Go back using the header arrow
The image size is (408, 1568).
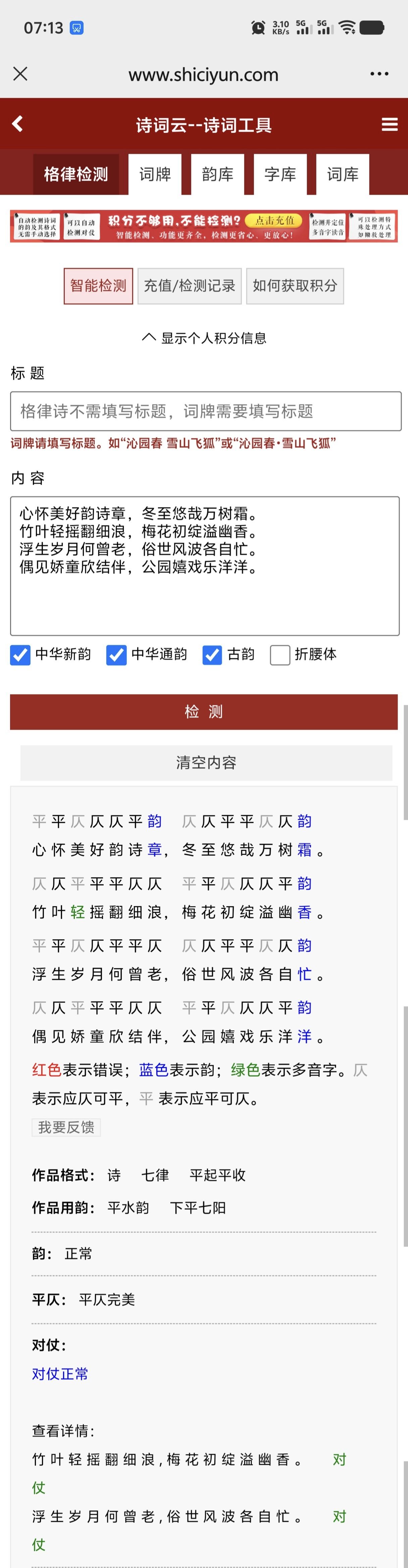(18, 124)
